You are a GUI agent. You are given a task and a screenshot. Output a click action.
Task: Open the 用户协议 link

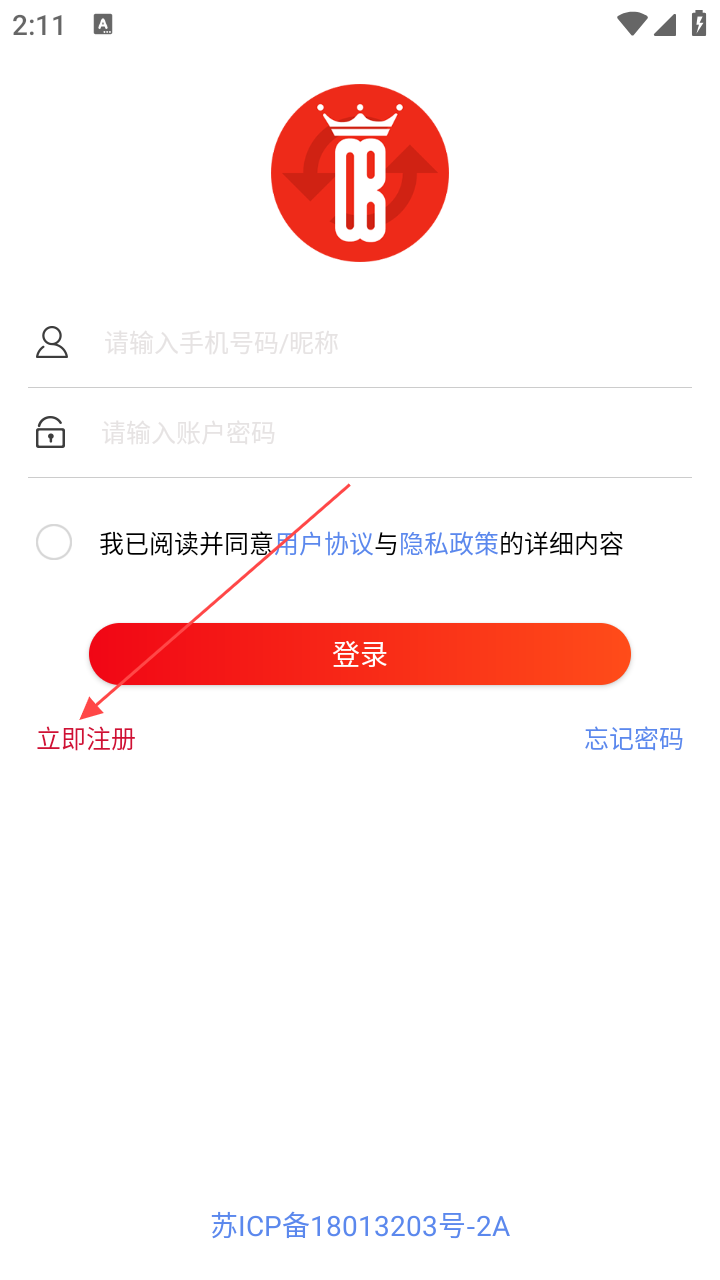tap(324, 544)
